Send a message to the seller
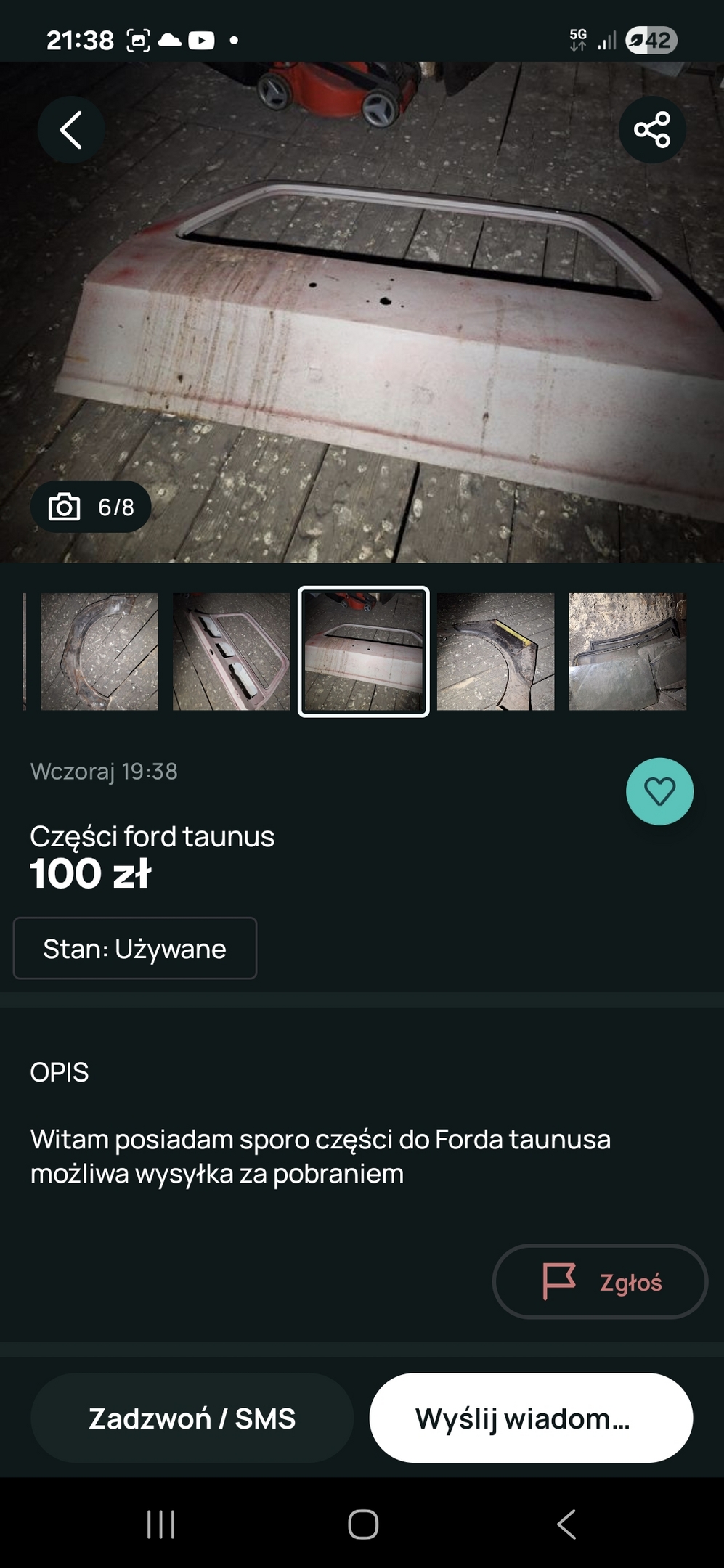724x1568 pixels. [531, 1418]
